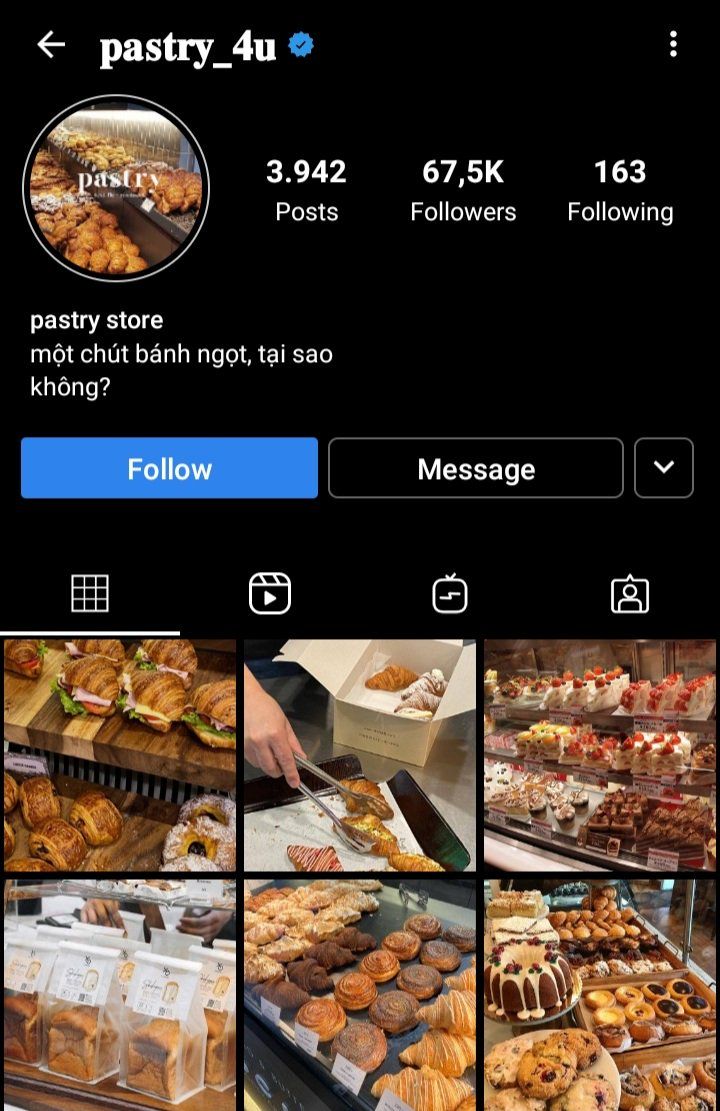
Task: Switch to the Reels tab
Action: (270, 594)
